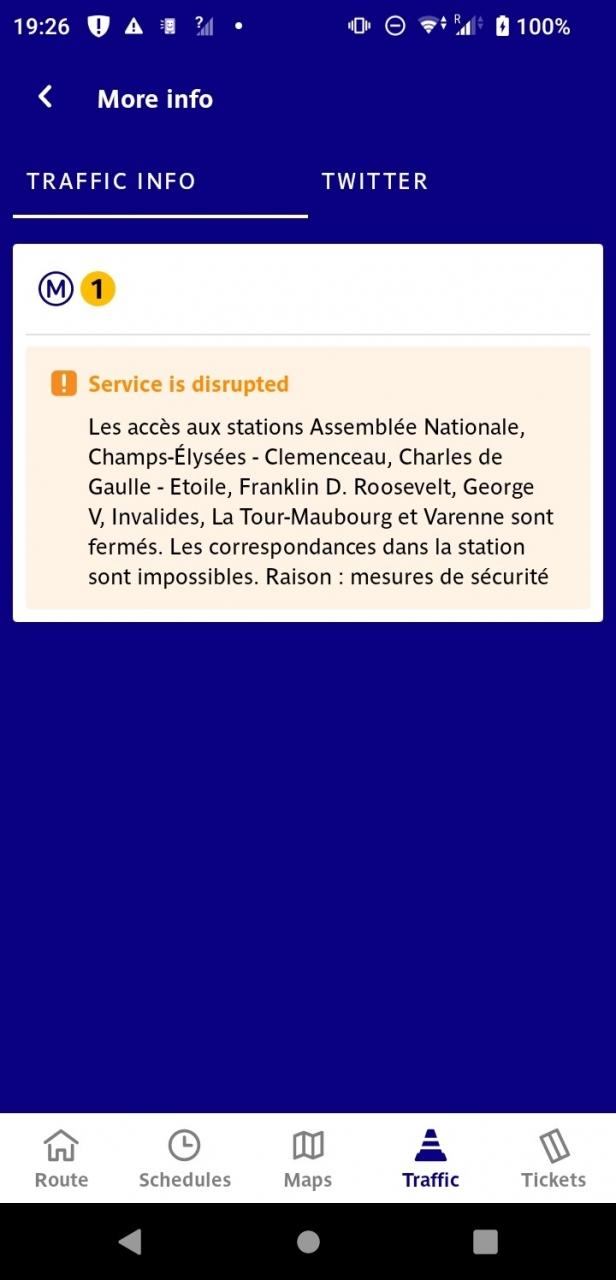616x1280 pixels.
Task: Tap the system home button
Action: click(x=308, y=1242)
